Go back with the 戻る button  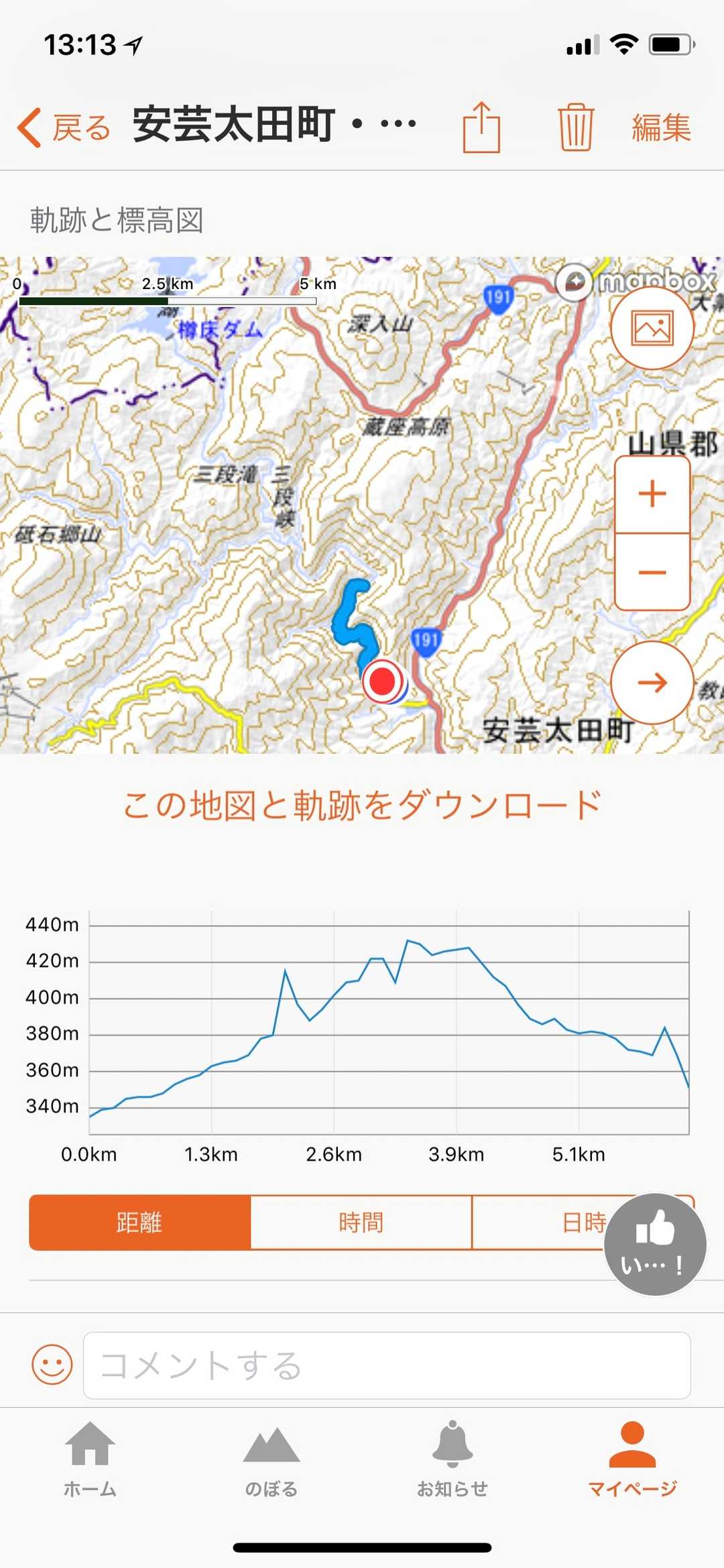pos(64,127)
